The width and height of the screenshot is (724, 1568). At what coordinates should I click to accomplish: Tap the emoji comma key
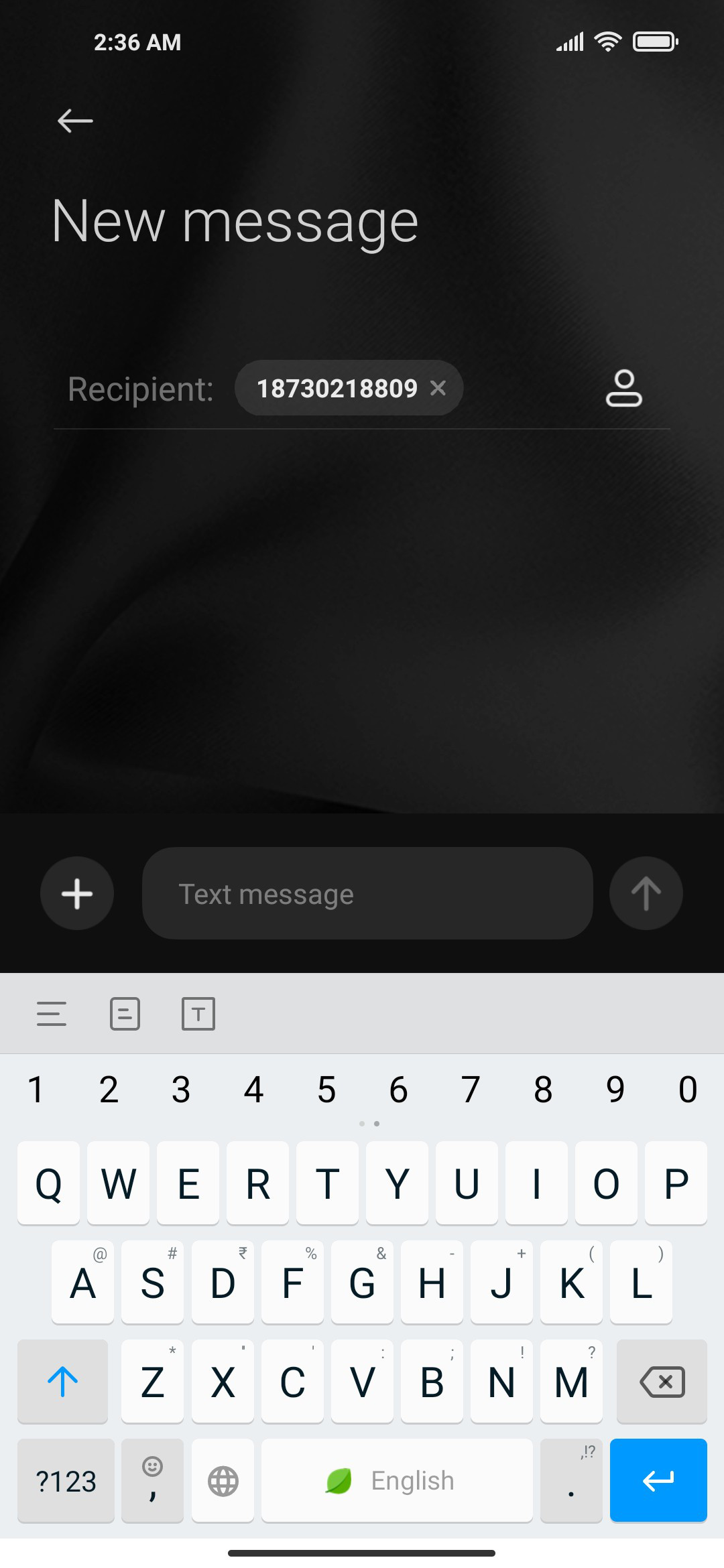[152, 1480]
